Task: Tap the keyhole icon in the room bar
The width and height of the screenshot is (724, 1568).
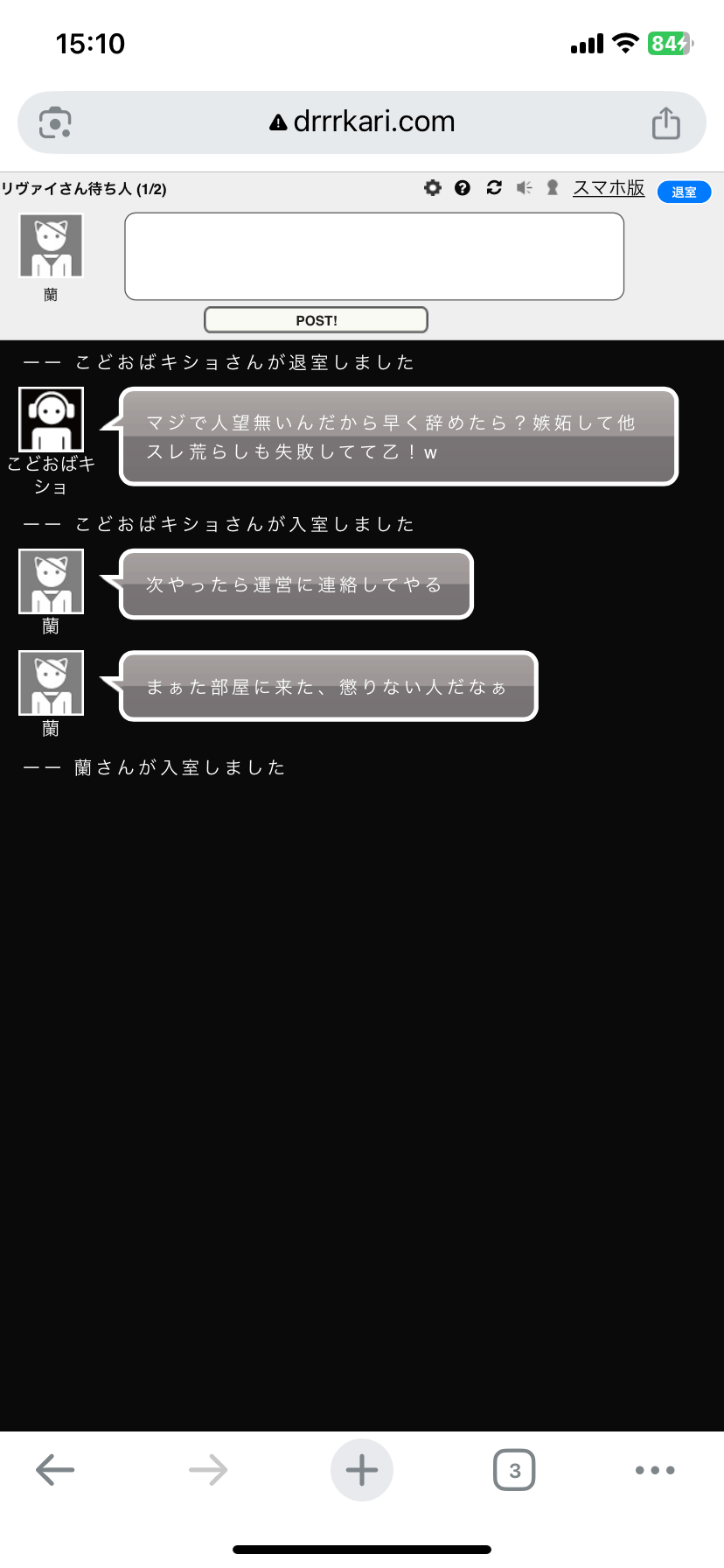Action: click(553, 187)
